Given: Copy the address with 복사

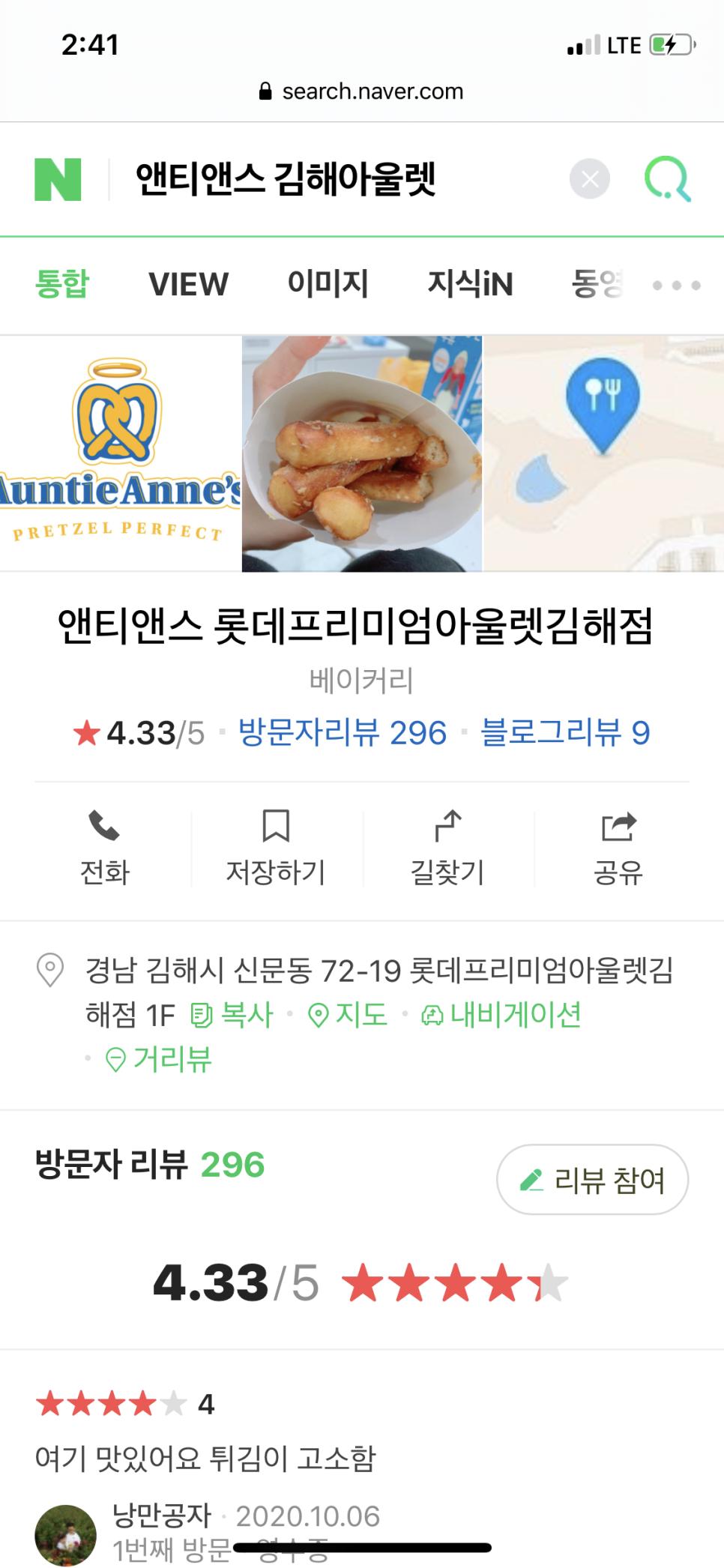Looking at the screenshot, I should (x=232, y=1015).
